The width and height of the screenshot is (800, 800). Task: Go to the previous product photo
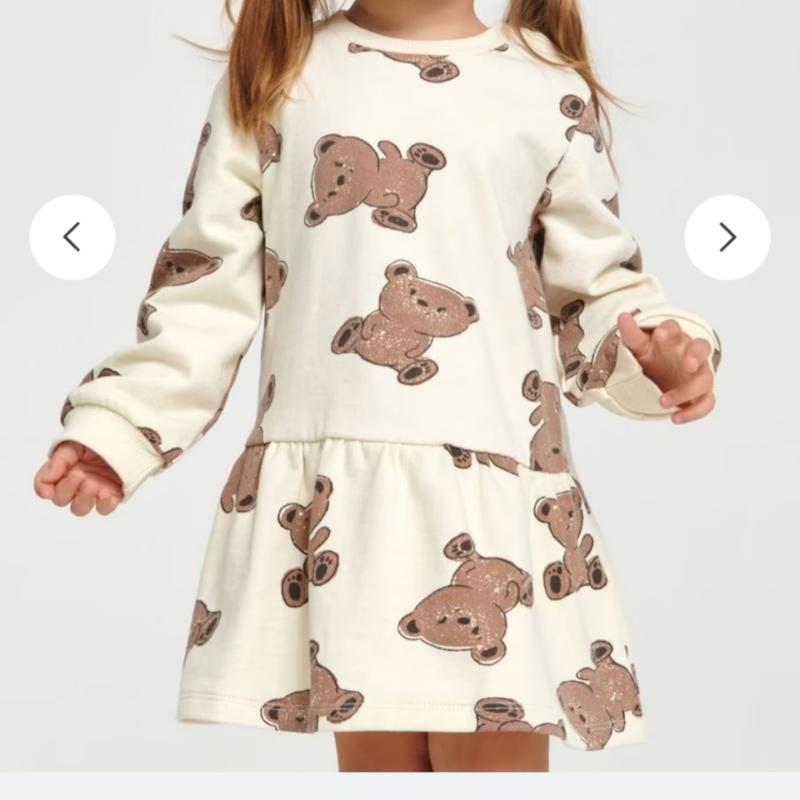pos(72,237)
